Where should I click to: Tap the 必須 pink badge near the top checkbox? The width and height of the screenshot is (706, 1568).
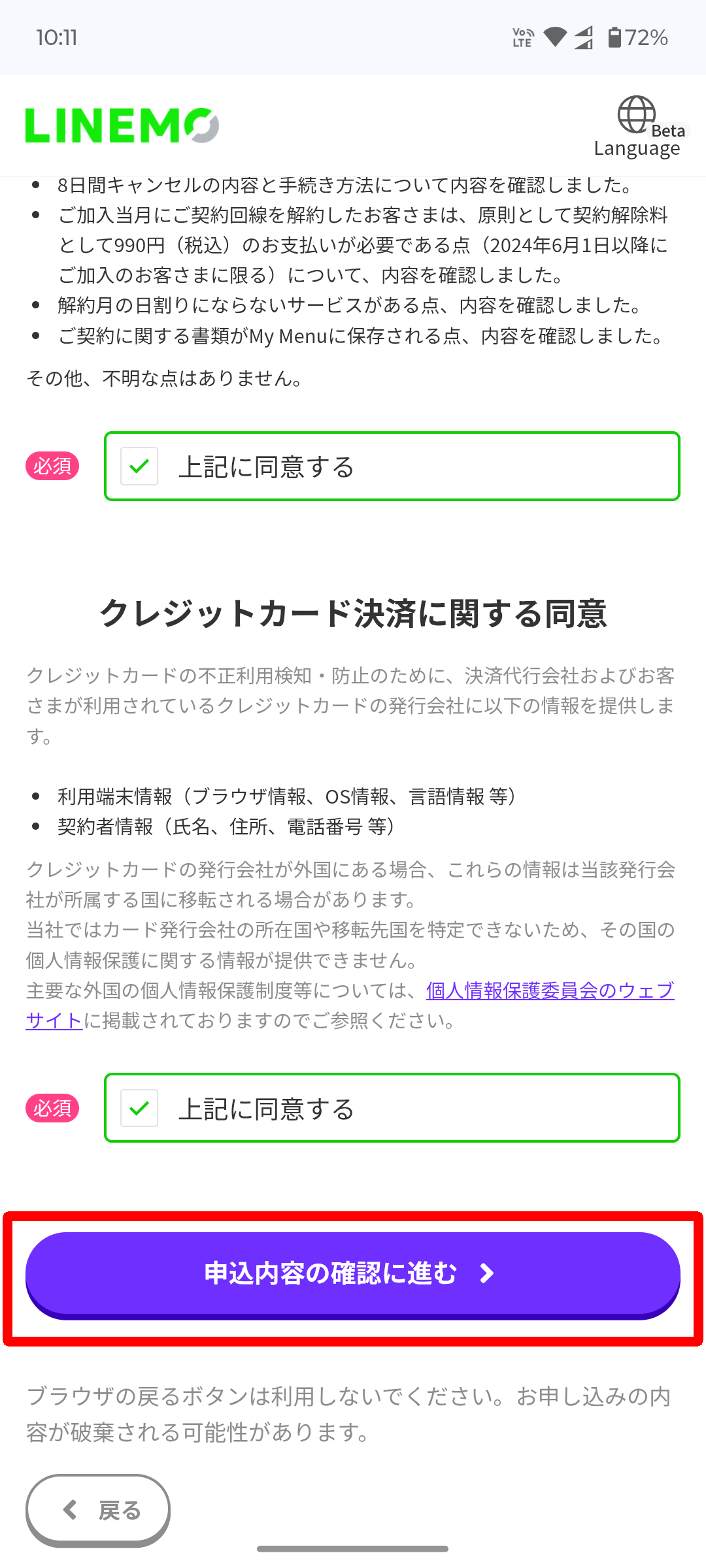point(53,466)
